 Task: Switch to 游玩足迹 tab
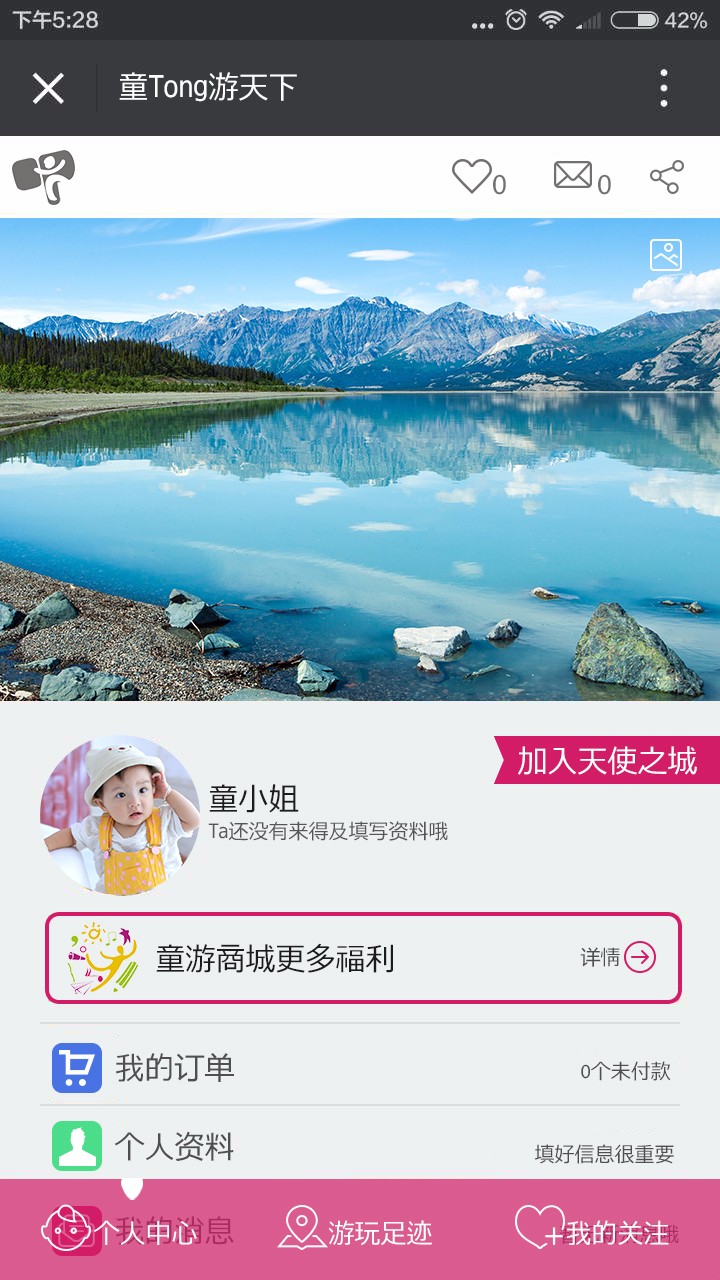356,1230
